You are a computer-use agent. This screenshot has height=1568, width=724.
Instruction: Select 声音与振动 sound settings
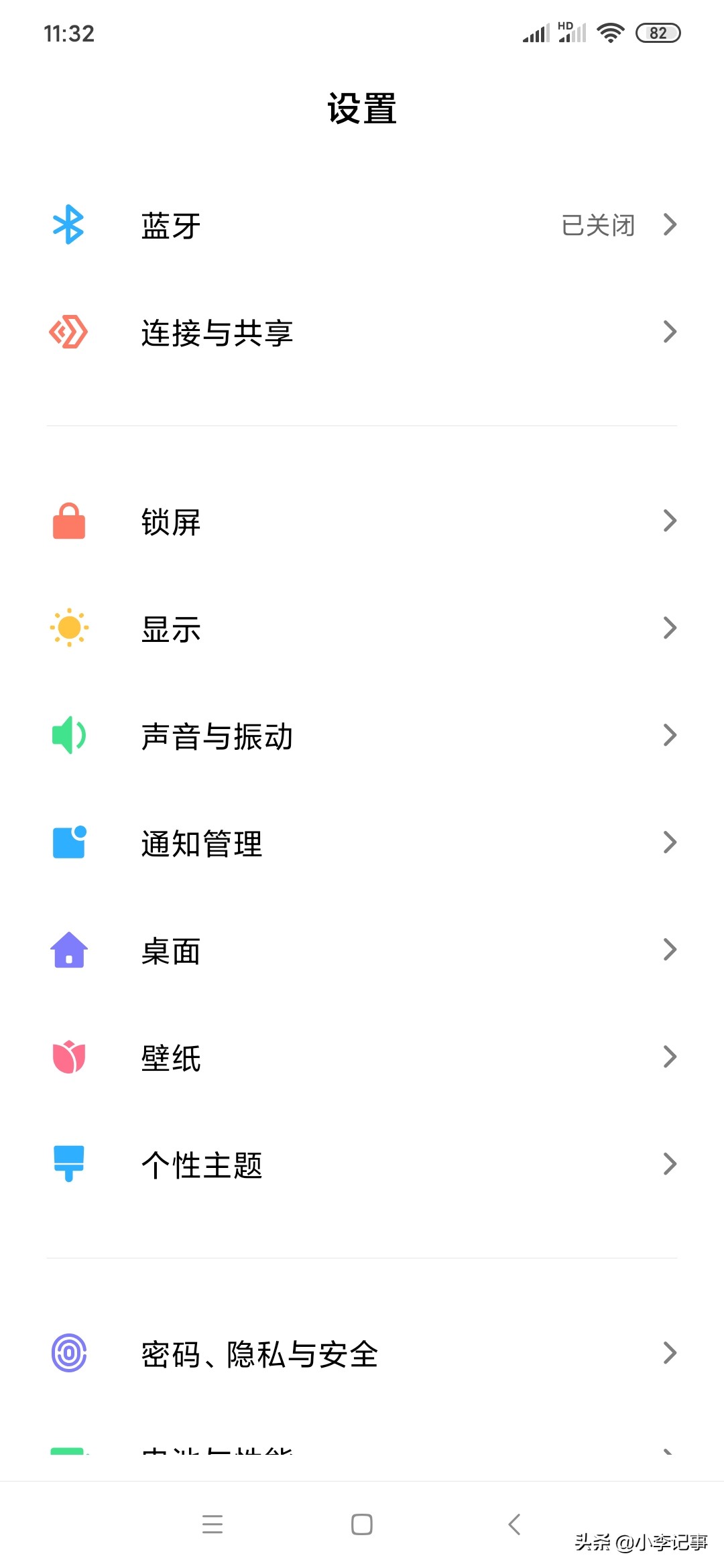[362, 736]
